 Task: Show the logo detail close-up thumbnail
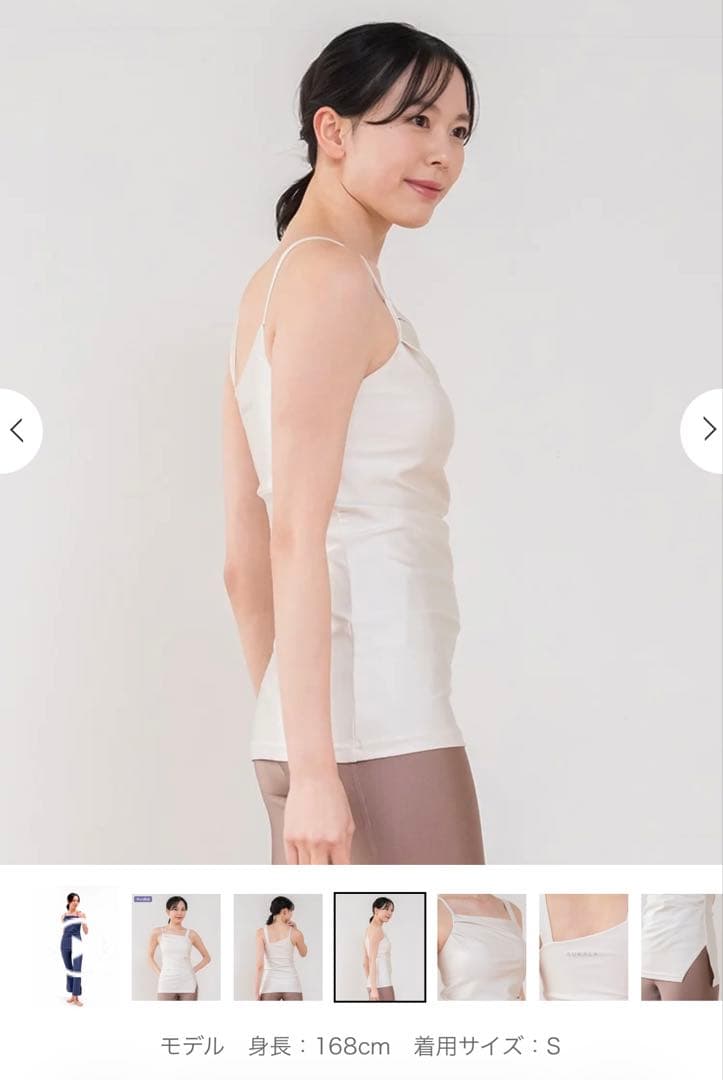point(584,947)
